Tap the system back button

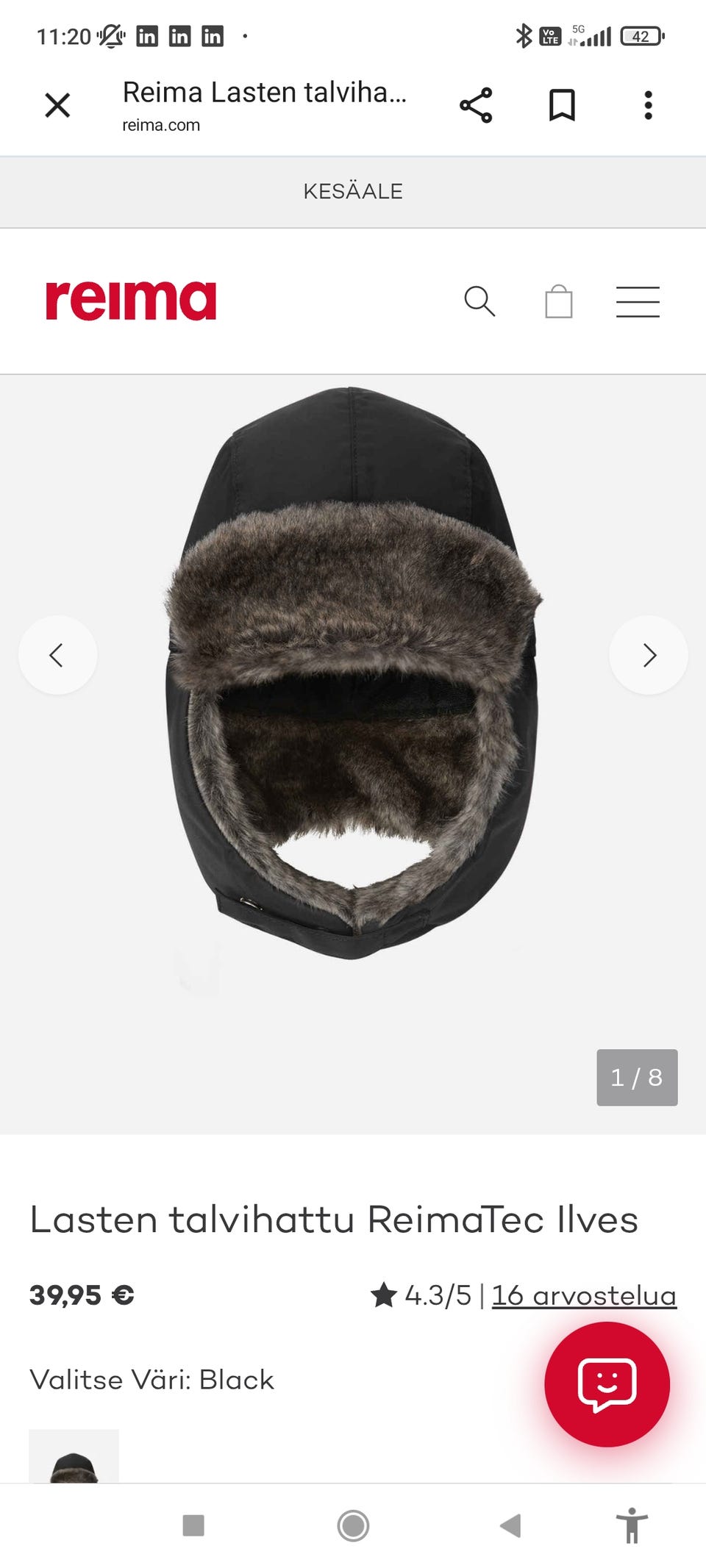click(x=510, y=1525)
